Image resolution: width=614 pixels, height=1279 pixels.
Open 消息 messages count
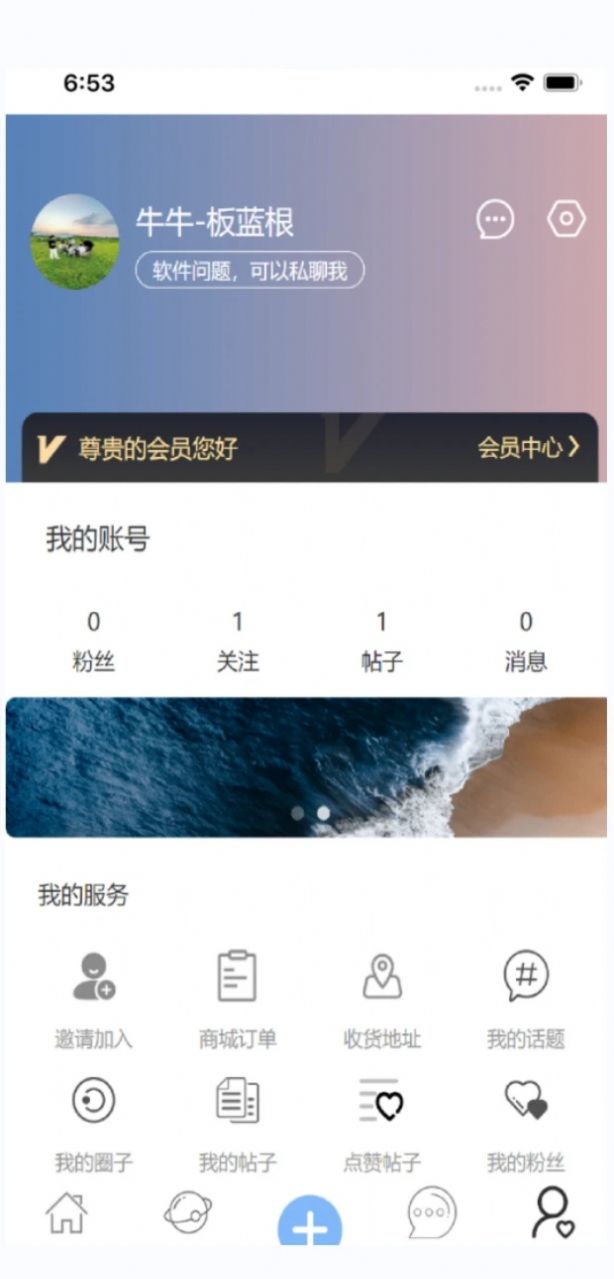tap(525, 641)
